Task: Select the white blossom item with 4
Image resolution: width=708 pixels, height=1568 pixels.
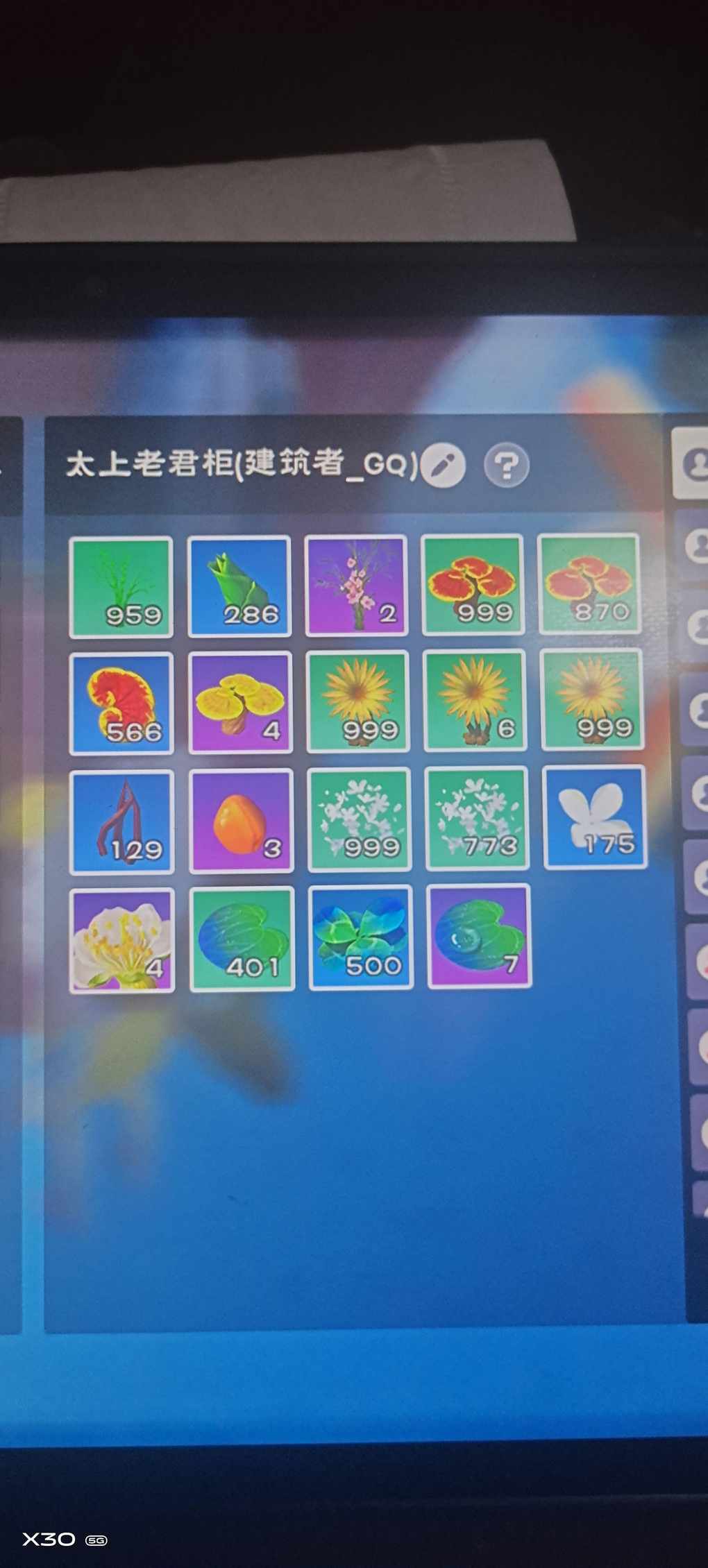Action: tap(123, 940)
